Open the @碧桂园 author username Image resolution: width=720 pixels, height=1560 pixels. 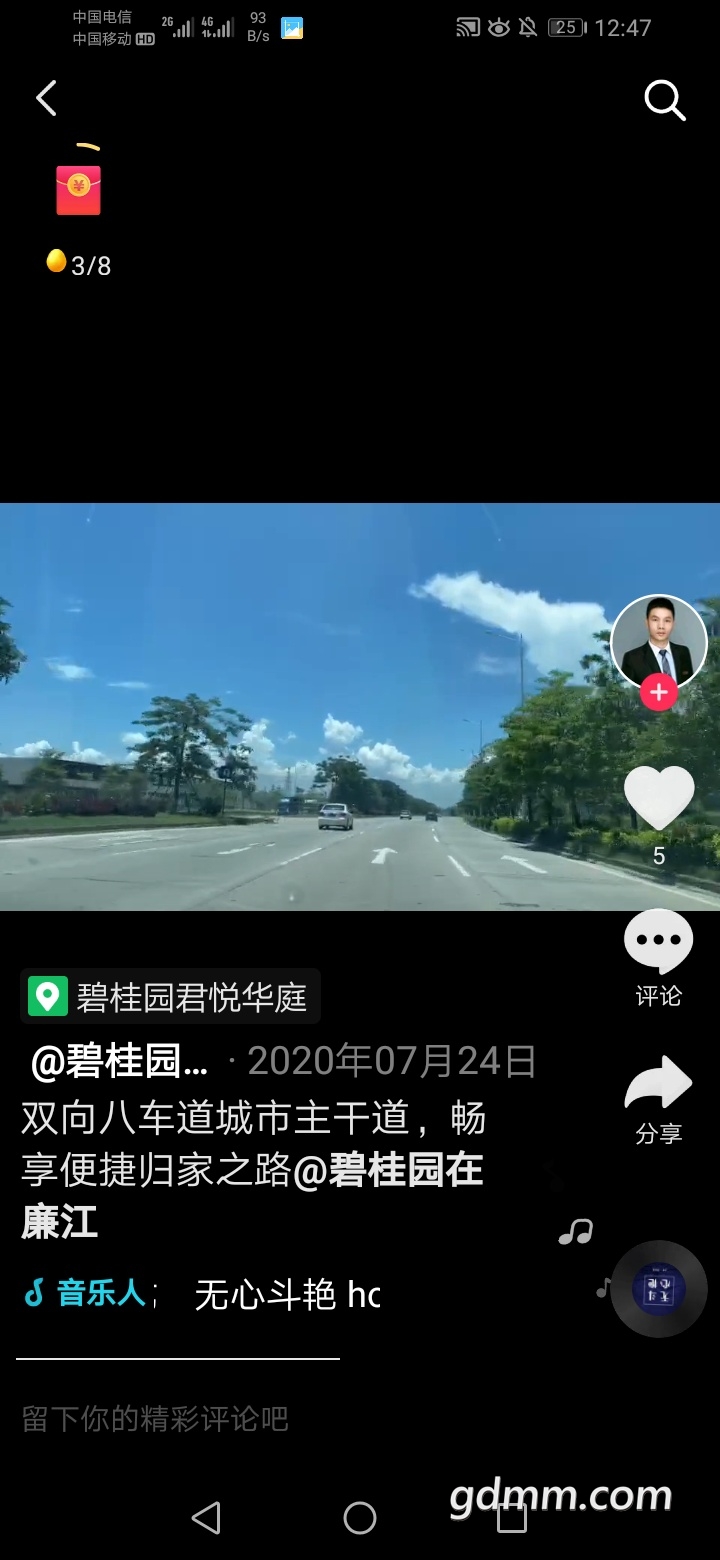point(120,1062)
